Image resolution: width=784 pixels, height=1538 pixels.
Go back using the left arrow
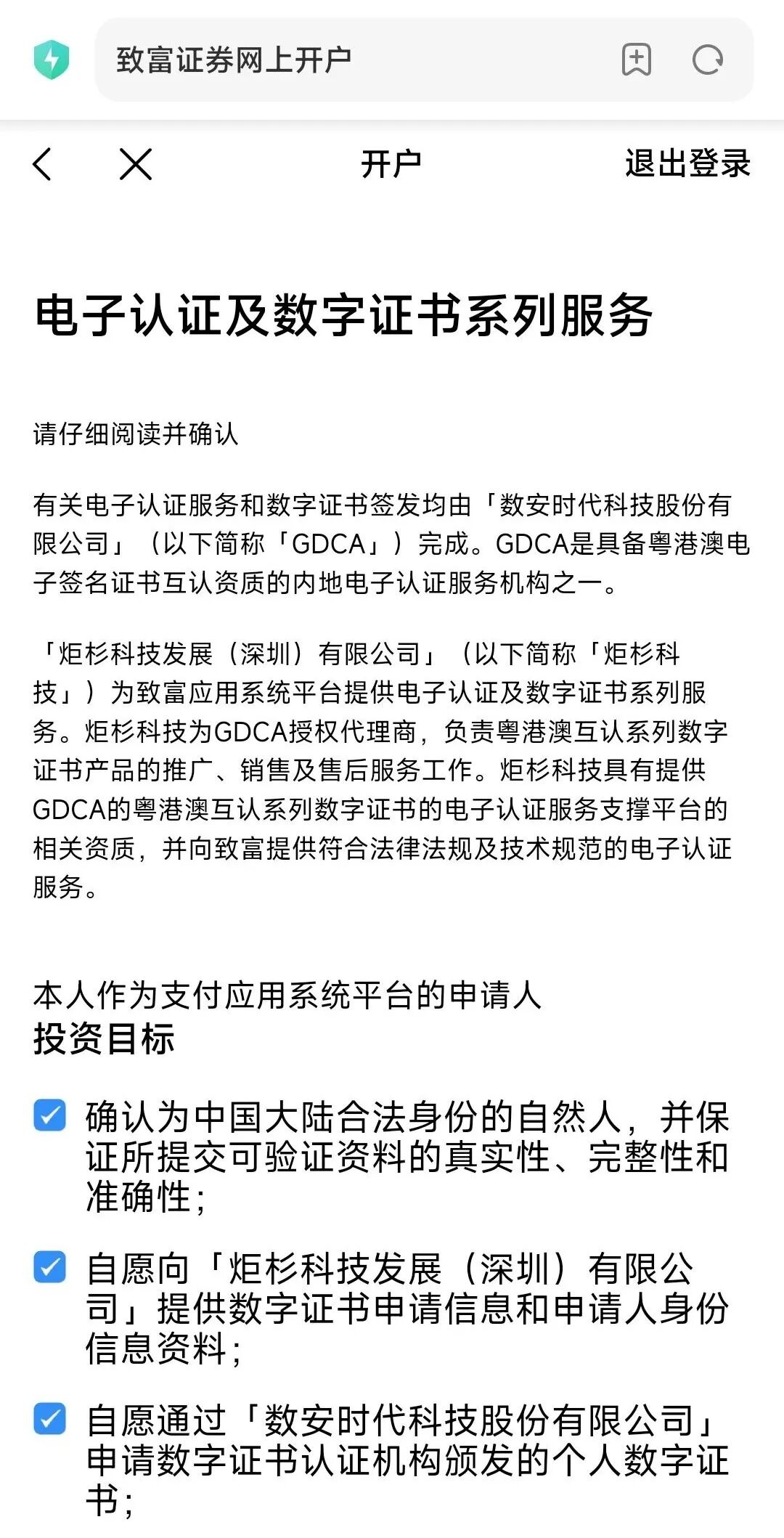[x=43, y=164]
